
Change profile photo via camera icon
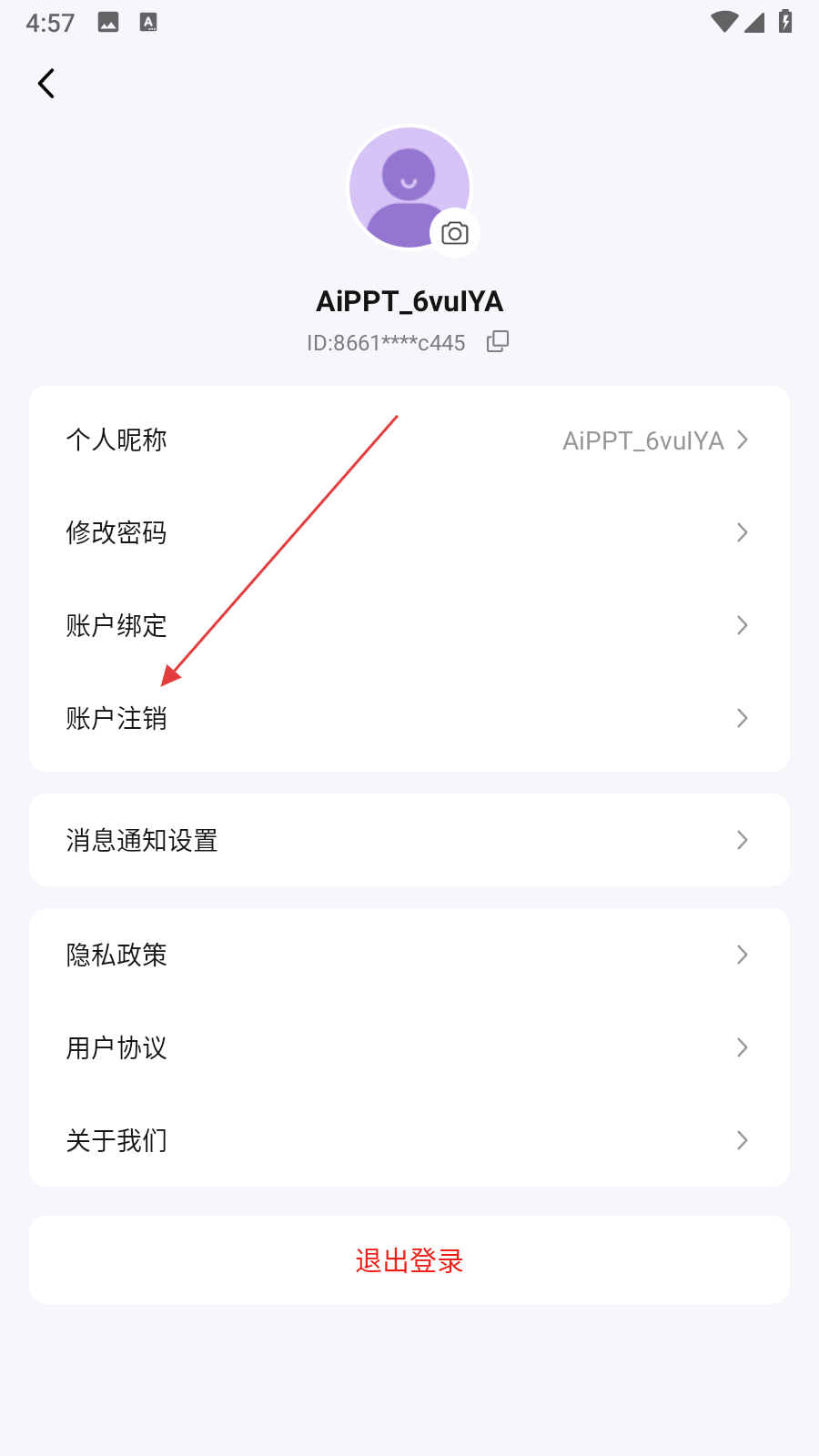click(x=454, y=234)
